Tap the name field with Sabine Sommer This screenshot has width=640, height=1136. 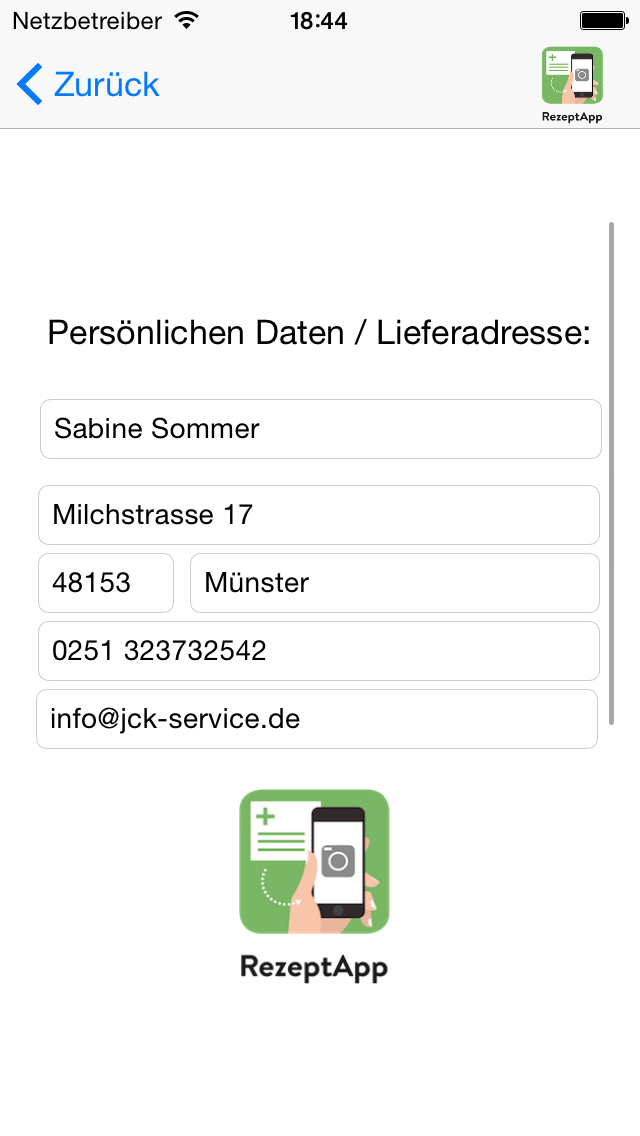click(x=320, y=429)
